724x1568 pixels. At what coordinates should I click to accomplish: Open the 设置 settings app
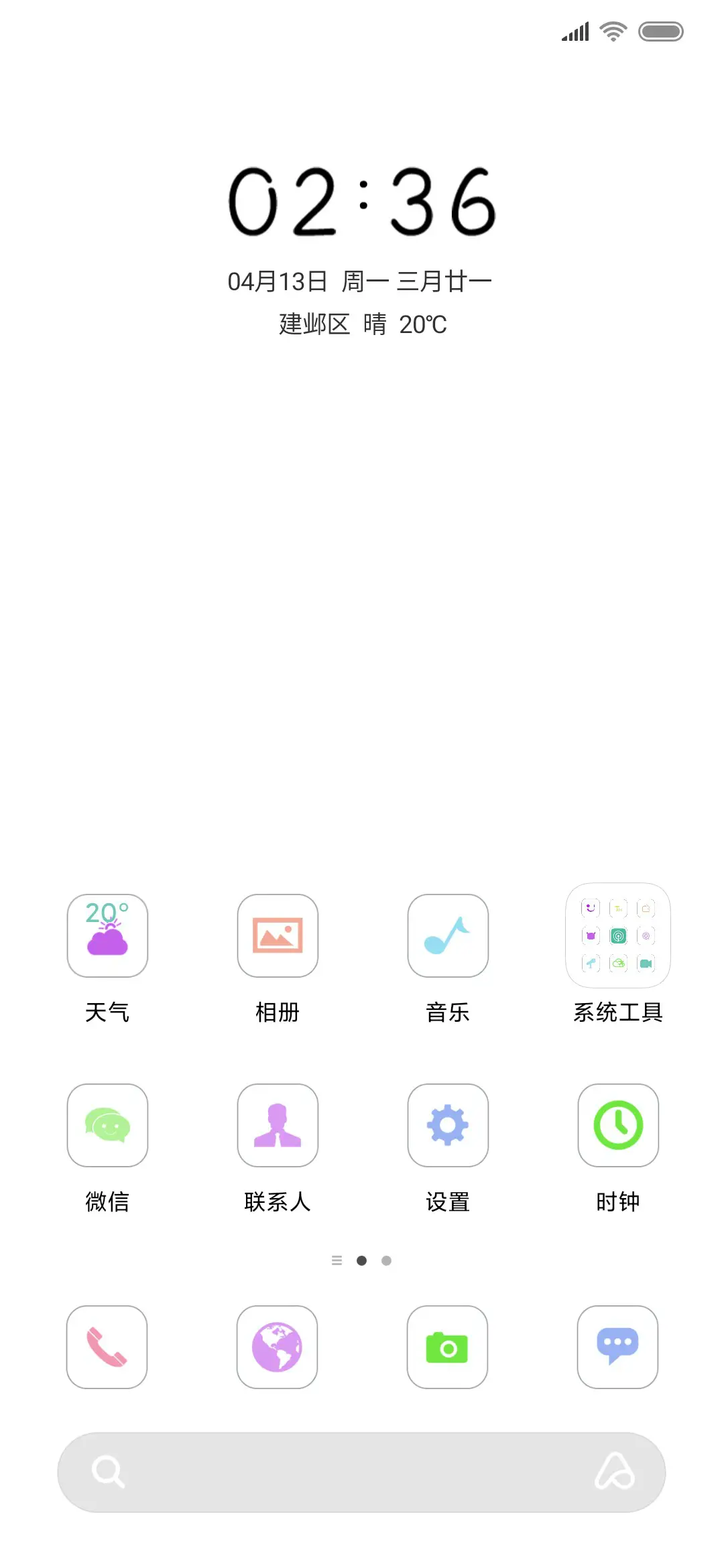point(448,1125)
